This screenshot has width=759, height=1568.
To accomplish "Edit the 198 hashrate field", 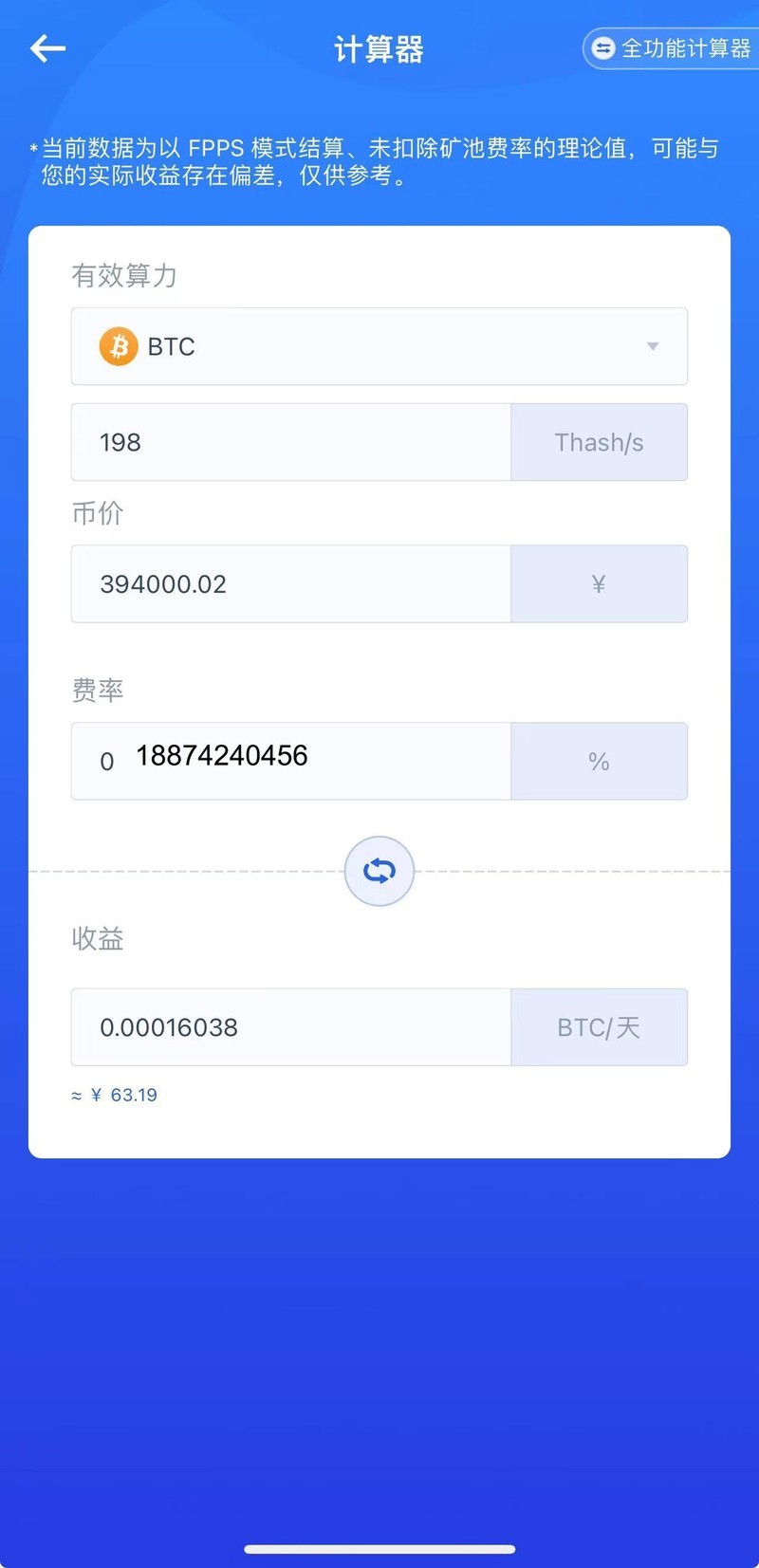I will pos(290,442).
